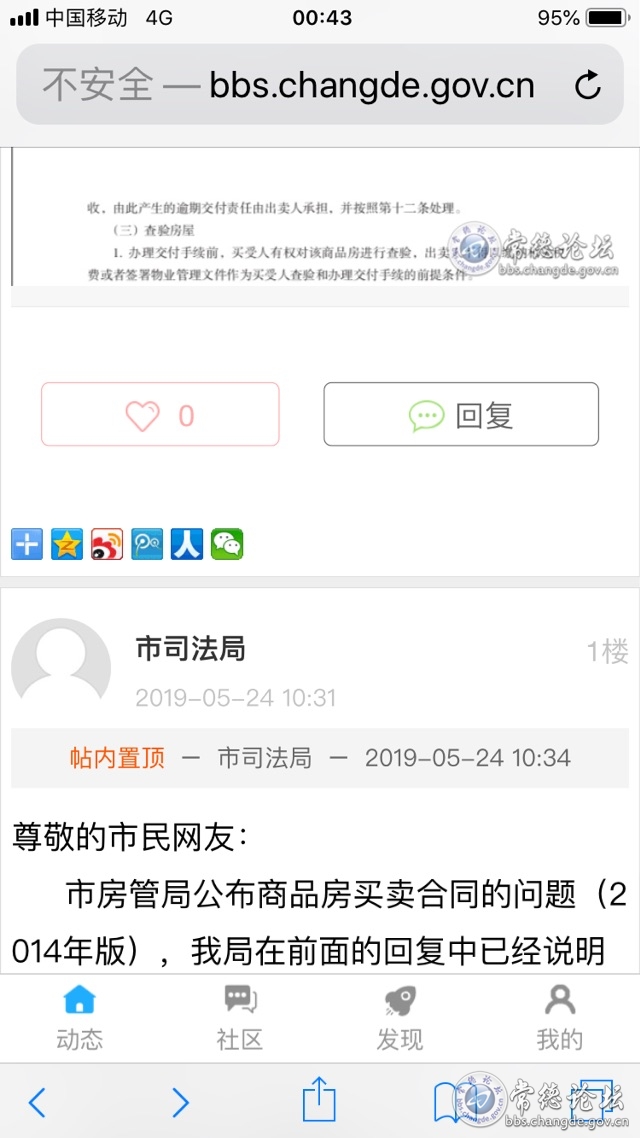The width and height of the screenshot is (640, 1138).
Task: Switch to the 动态 tab
Action: tap(79, 1018)
